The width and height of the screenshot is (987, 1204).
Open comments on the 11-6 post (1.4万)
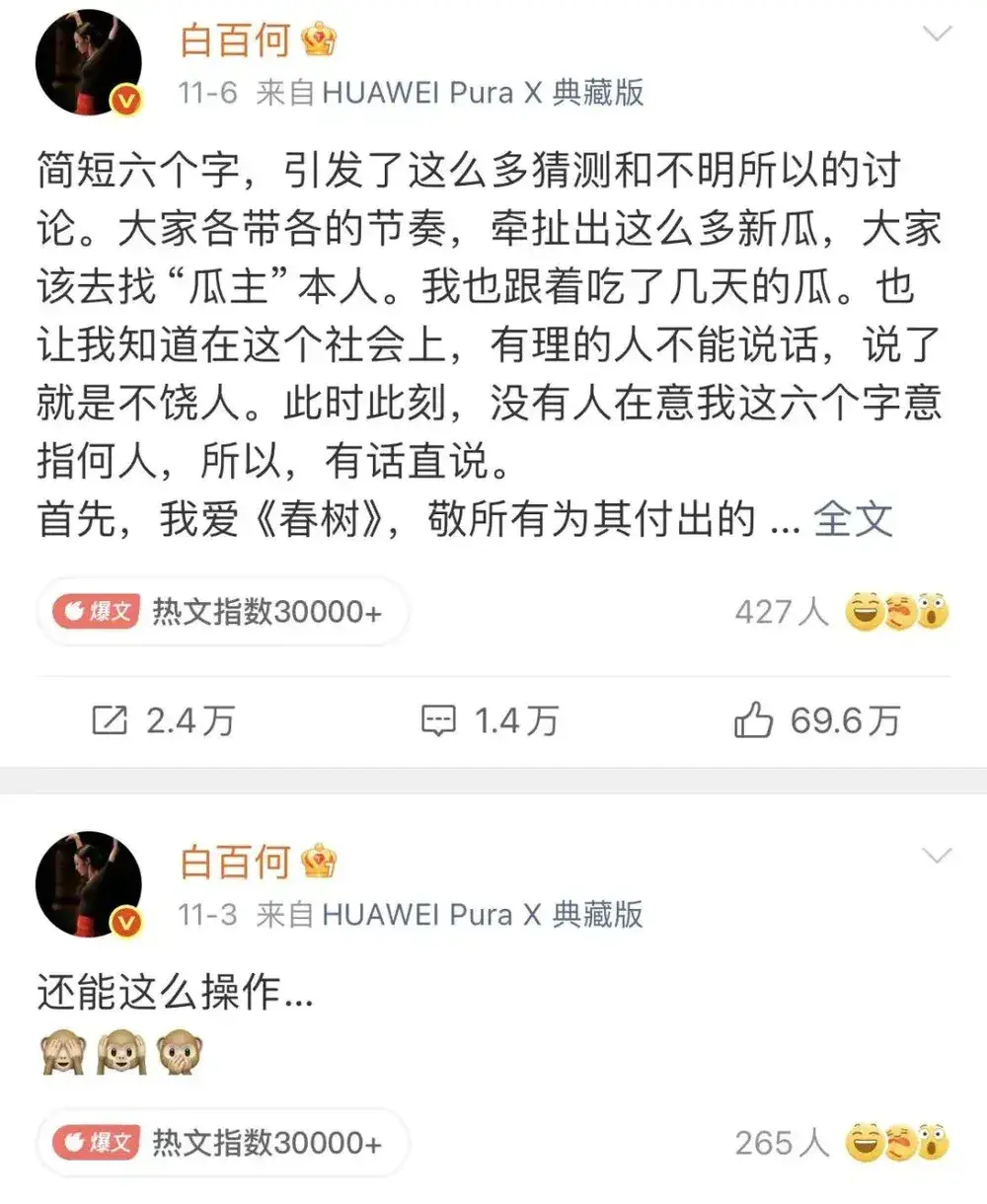point(491,721)
